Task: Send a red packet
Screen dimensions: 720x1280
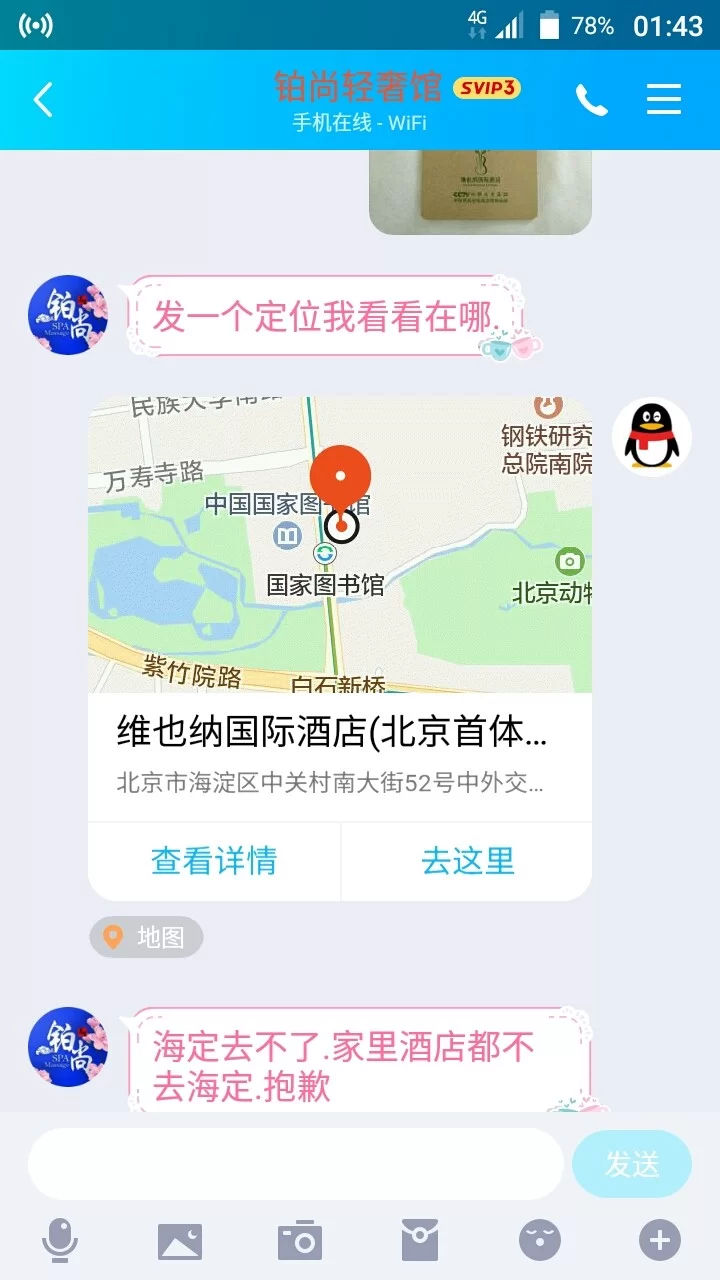Action: pos(420,1241)
